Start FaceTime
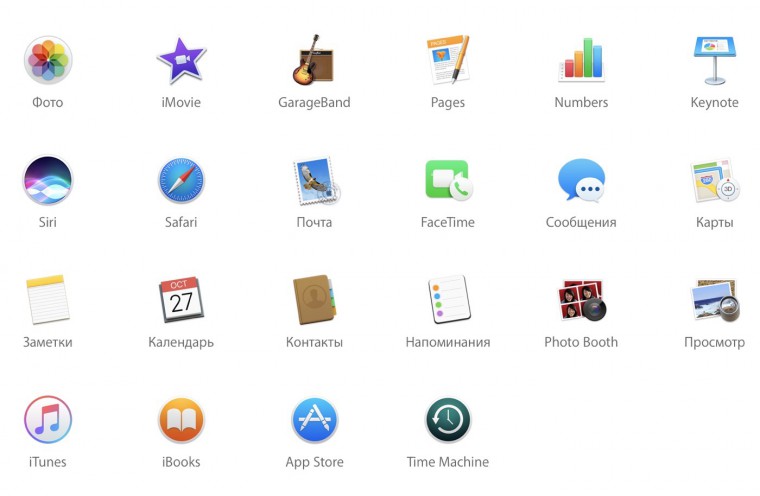Image resolution: width=760 pixels, height=496 pixels. [x=447, y=180]
